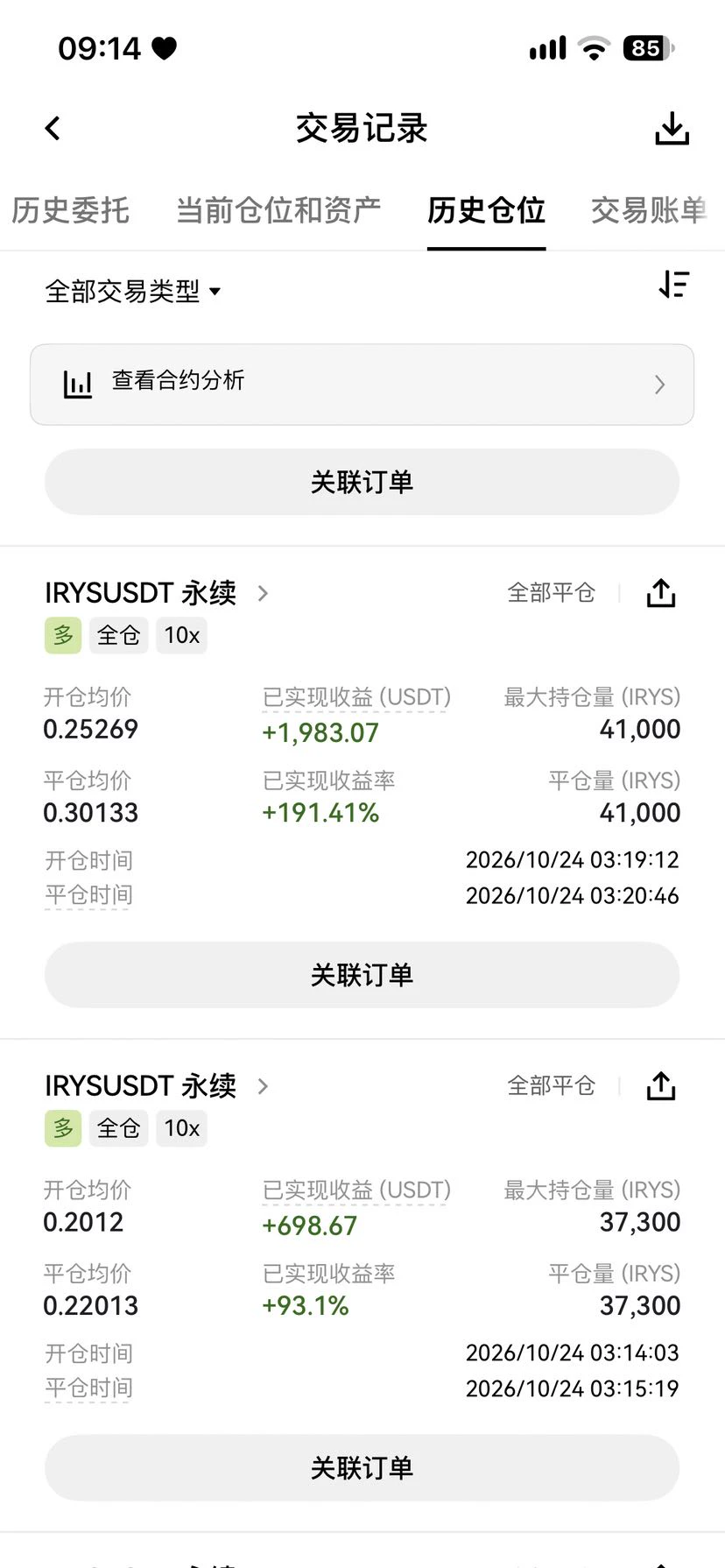Open the sort options icon
The height and width of the screenshot is (1568, 725).
point(674,285)
